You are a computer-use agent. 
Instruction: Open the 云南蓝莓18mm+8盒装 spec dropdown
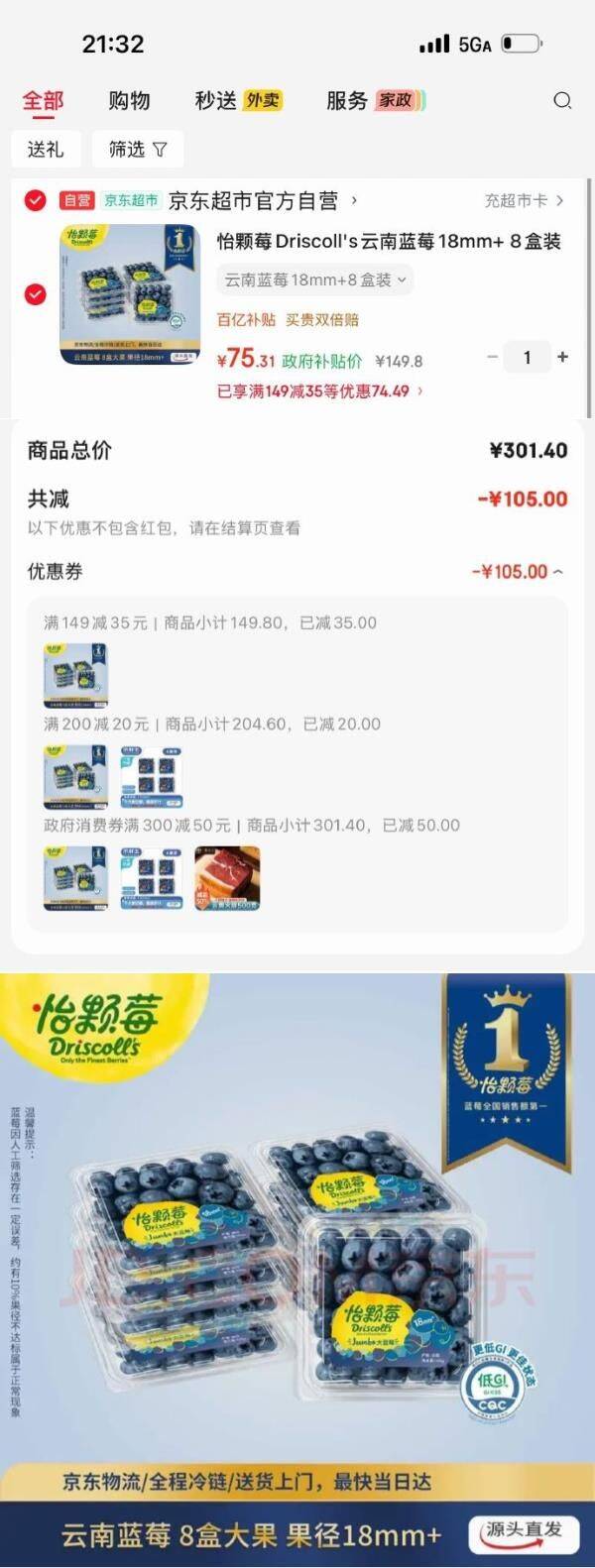click(315, 280)
